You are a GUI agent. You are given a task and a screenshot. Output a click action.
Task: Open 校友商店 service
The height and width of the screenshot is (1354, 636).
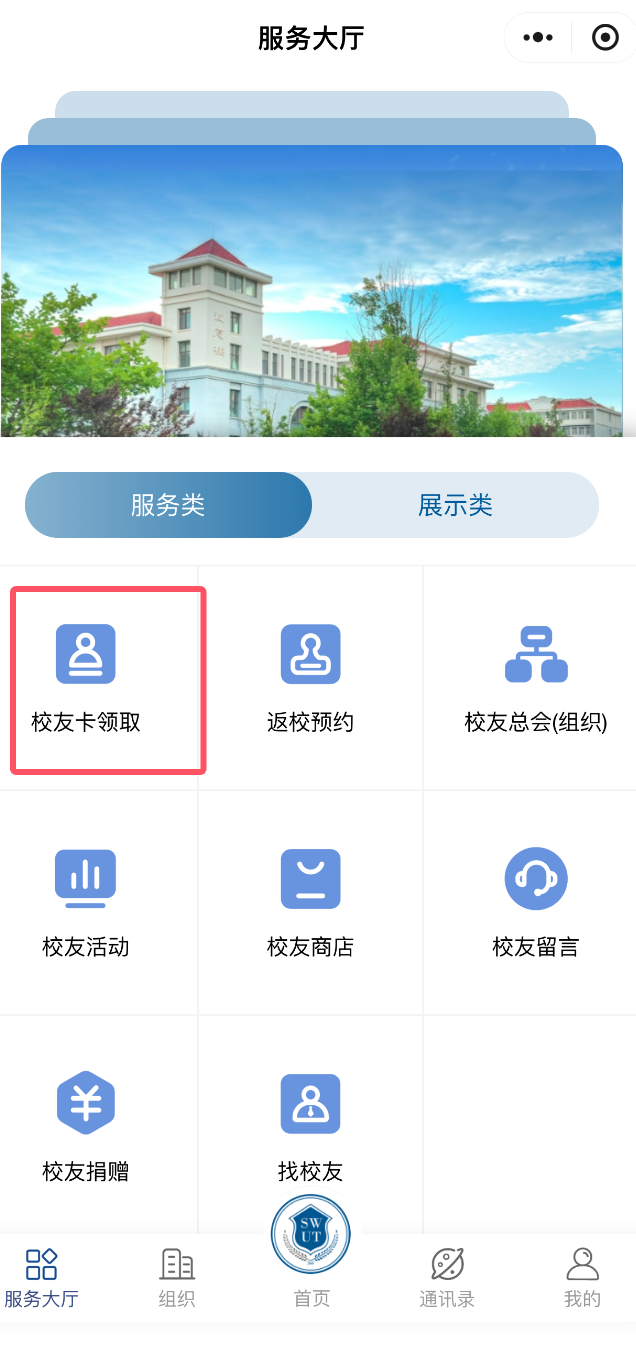pos(310,902)
